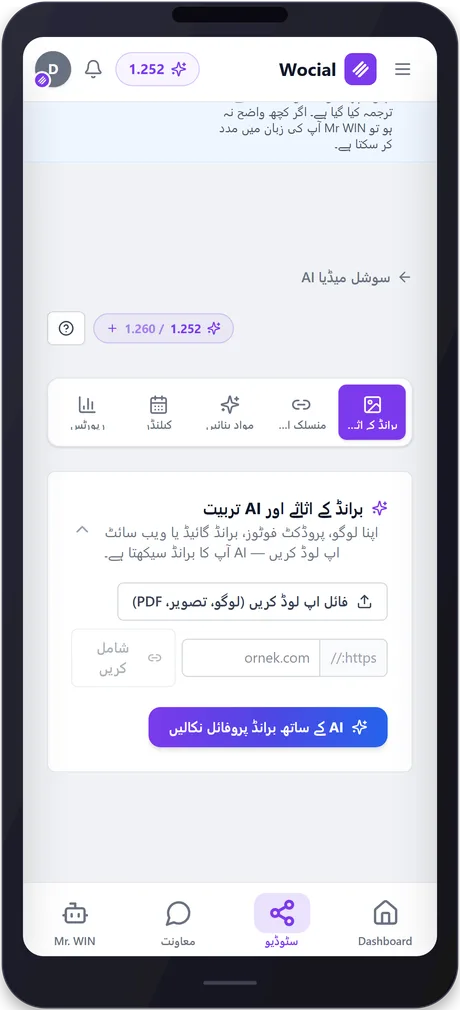The width and height of the screenshot is (460, 1010).
Task: Switch to the کیلنڈر calendar tab
Action: [x=158, y=412]
